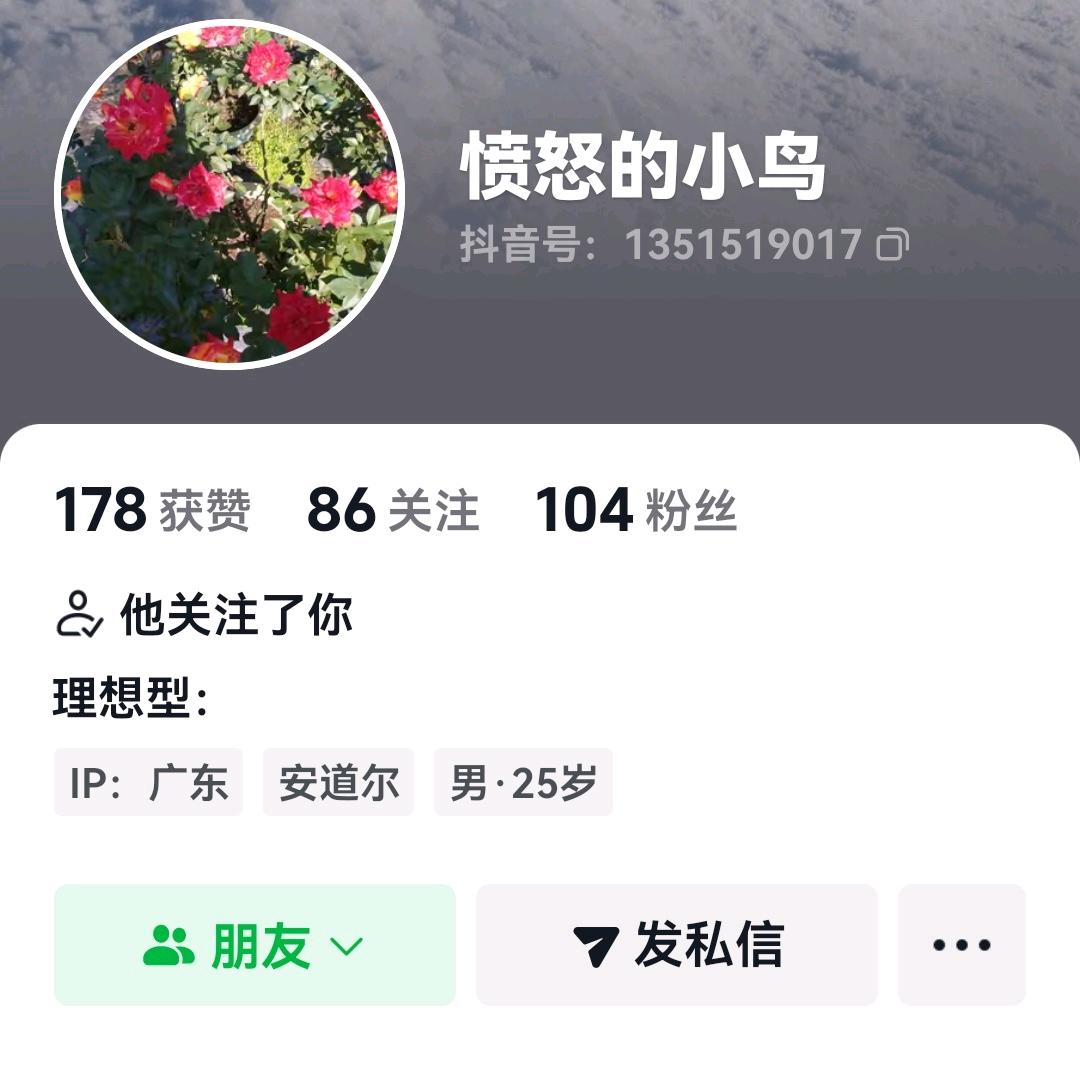Copy the Douyin ID number
1080x1080 pixels.
point(892,245)
